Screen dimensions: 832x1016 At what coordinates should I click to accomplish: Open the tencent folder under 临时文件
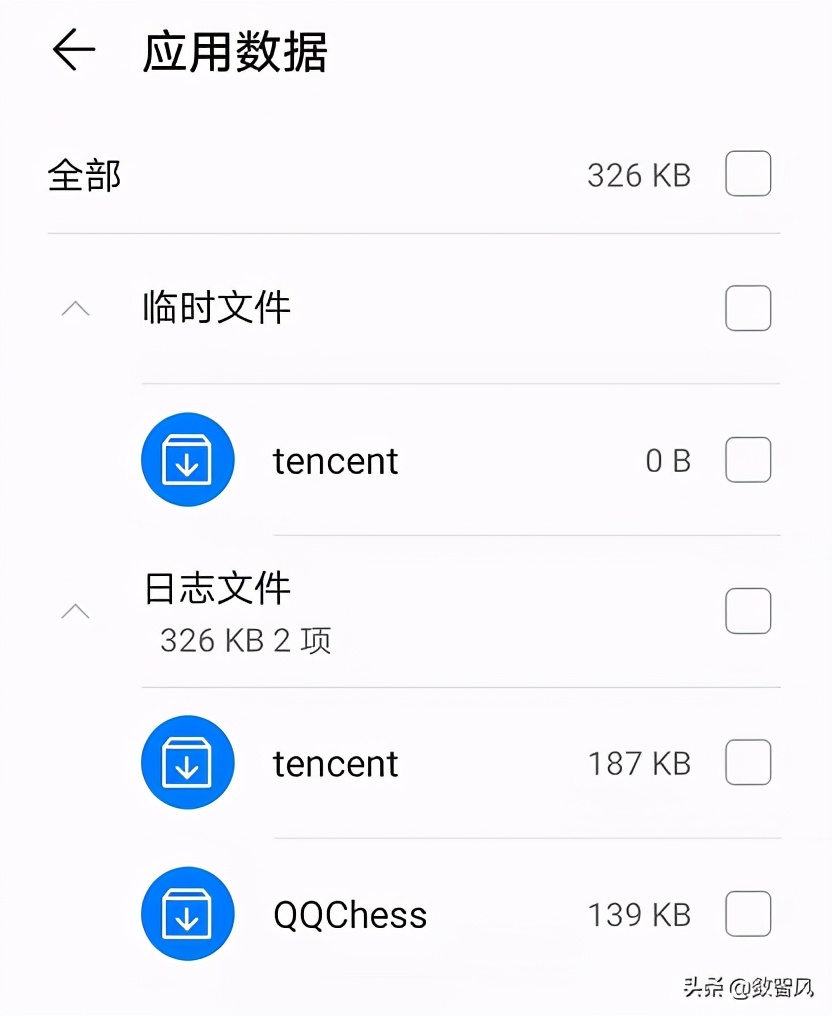335,461
